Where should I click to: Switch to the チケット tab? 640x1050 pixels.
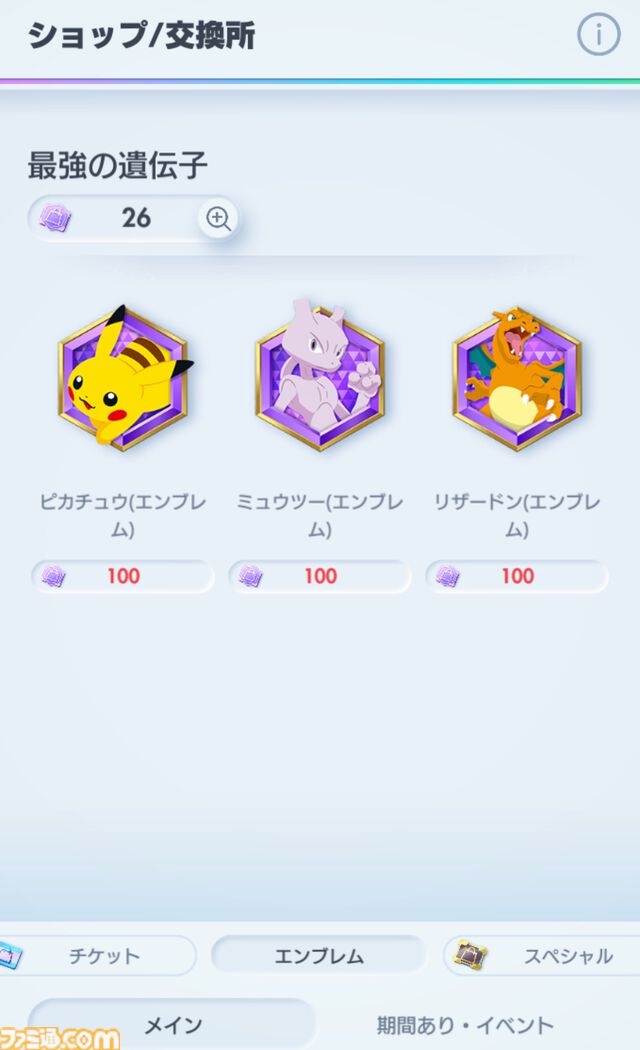[x=103, y=956]
